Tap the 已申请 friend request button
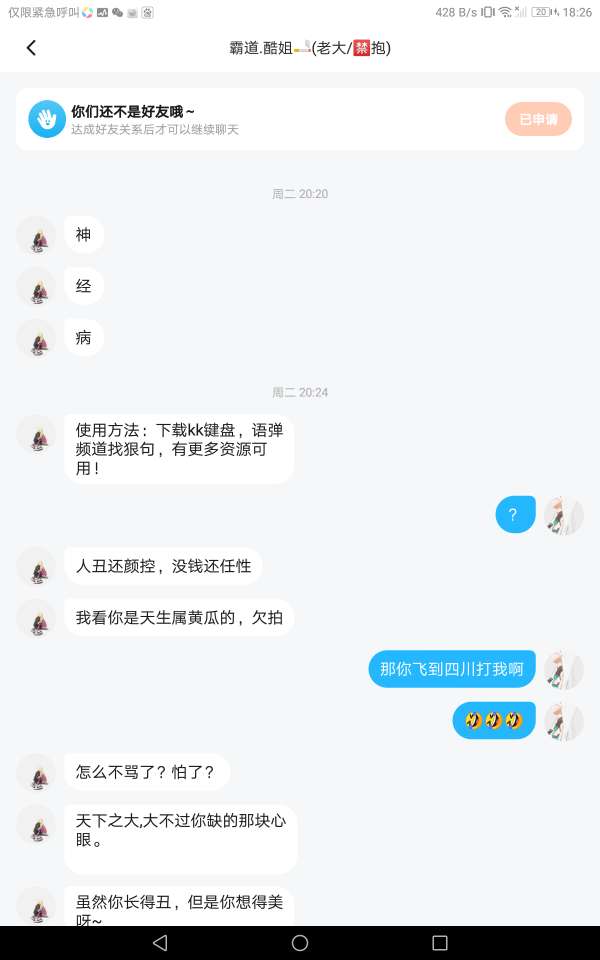This screenshot has height=960, width=600. [538, 119]
